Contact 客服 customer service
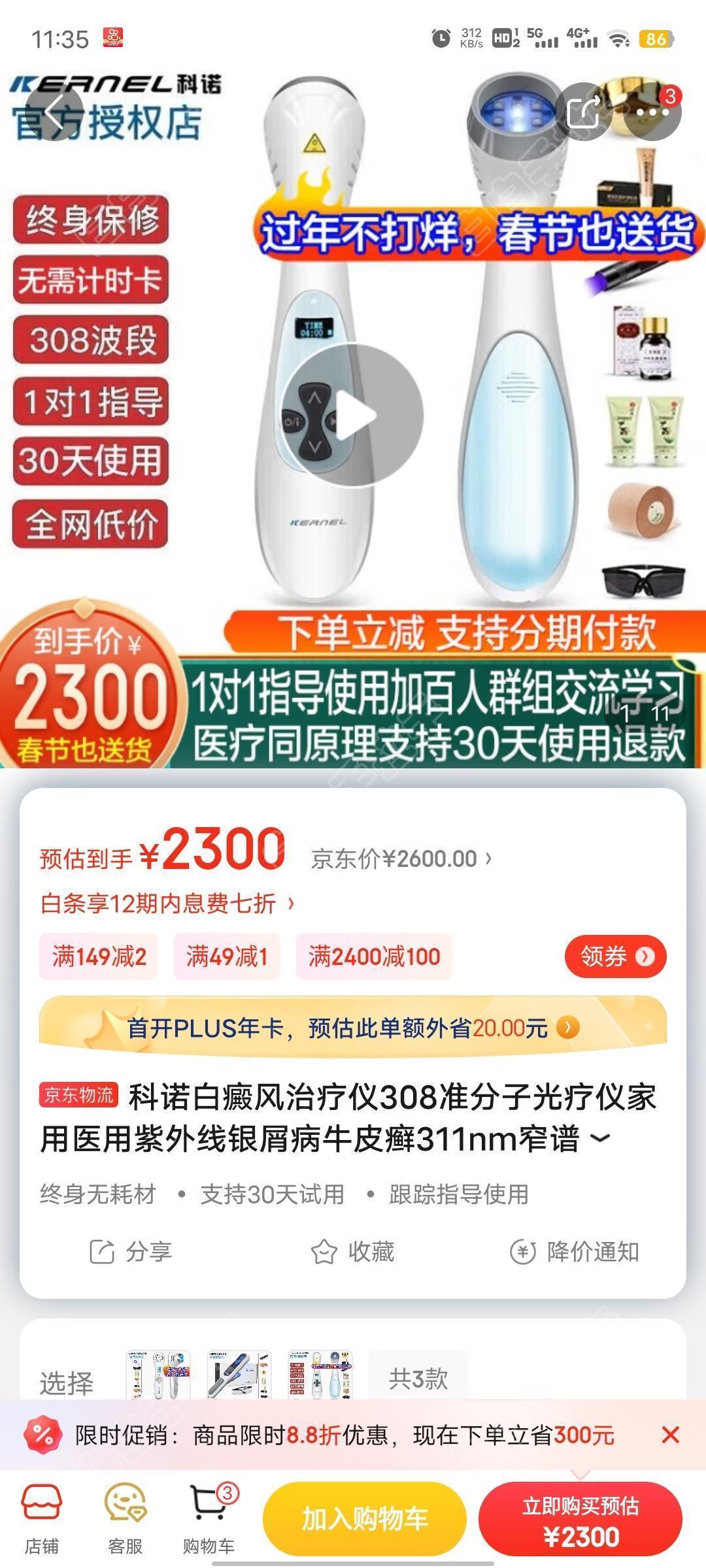This screenshot has height=1568, width=706. coord(125,1518)
